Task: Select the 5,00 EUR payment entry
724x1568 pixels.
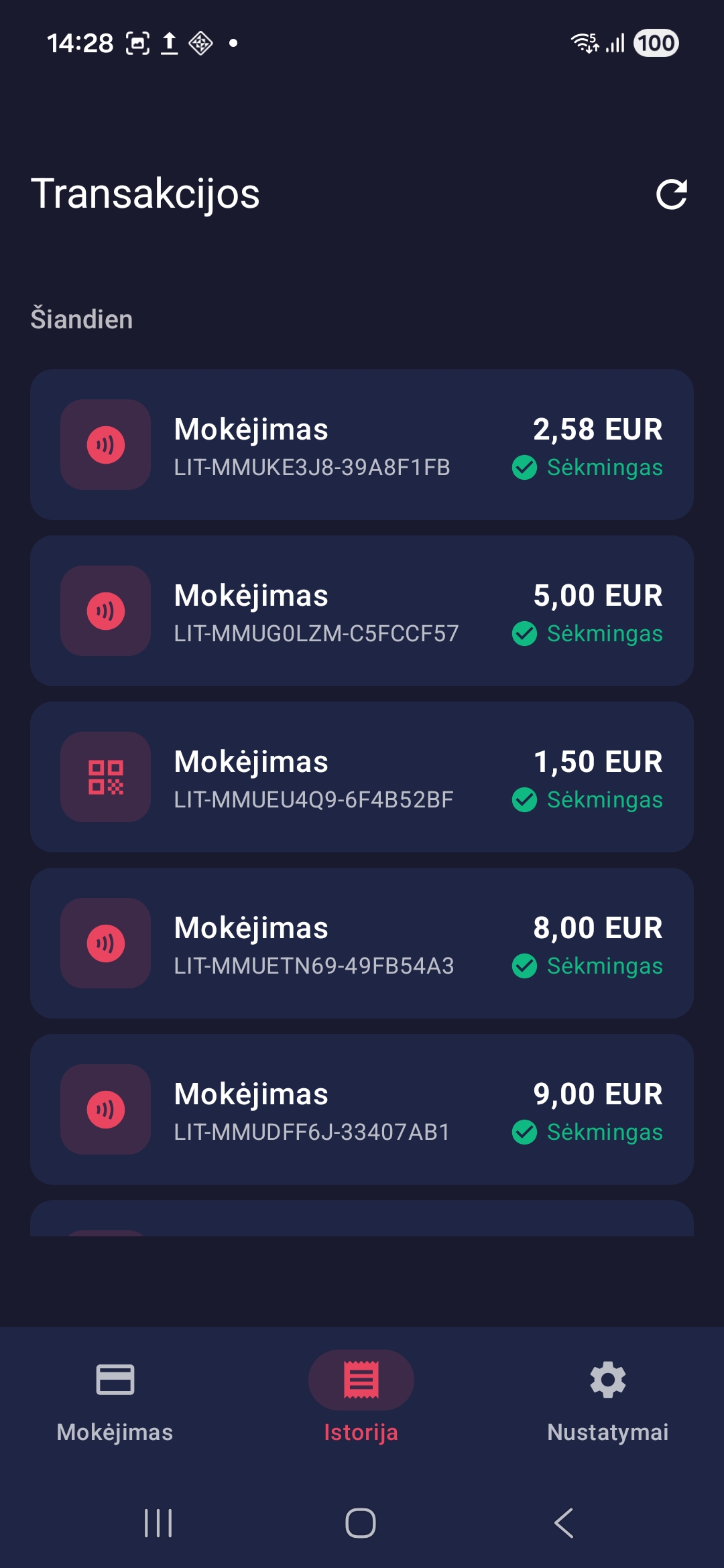Action: pyautogui.click(x=362, y=611)
